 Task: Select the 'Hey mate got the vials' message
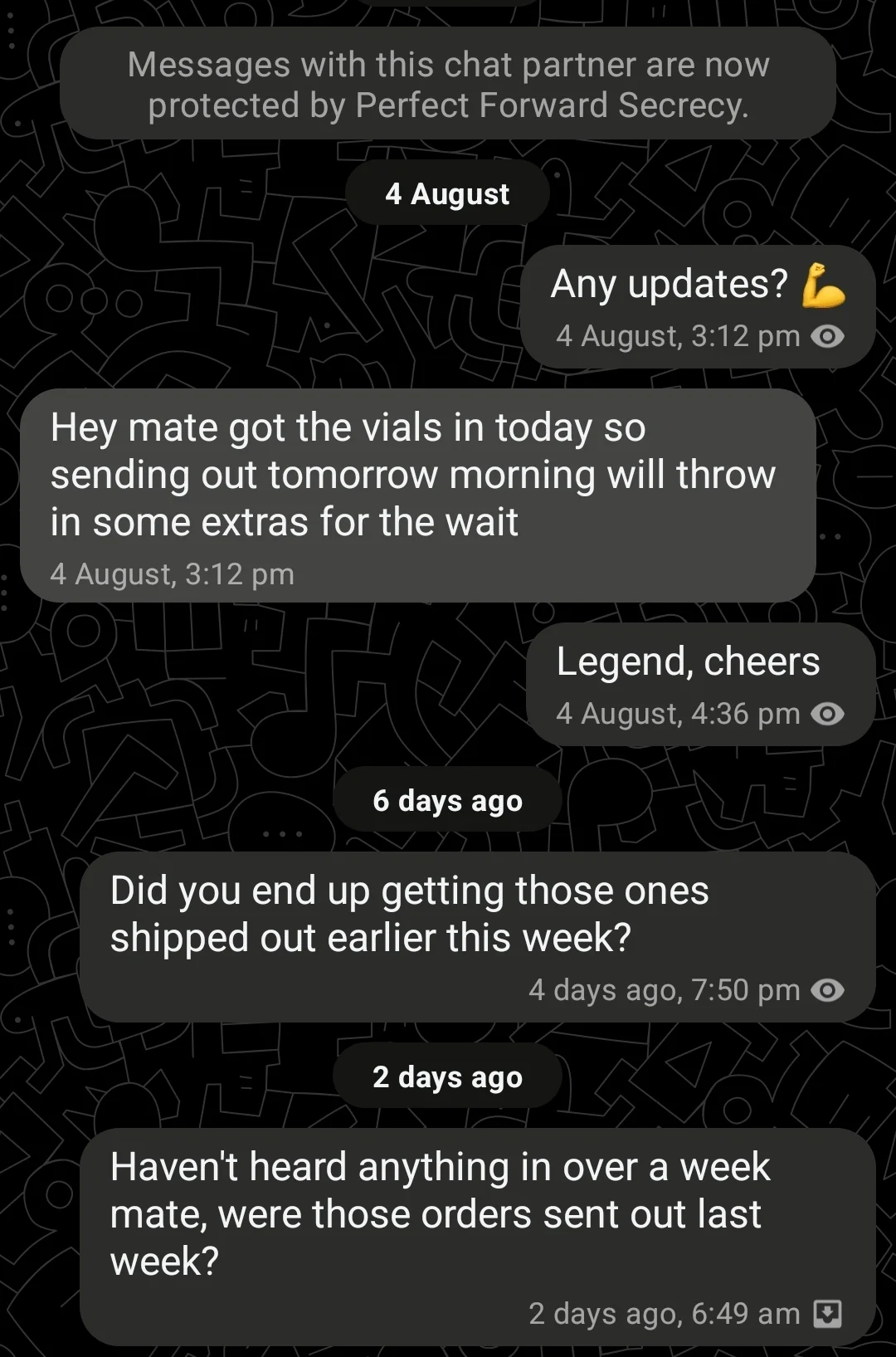click(417, 494)
